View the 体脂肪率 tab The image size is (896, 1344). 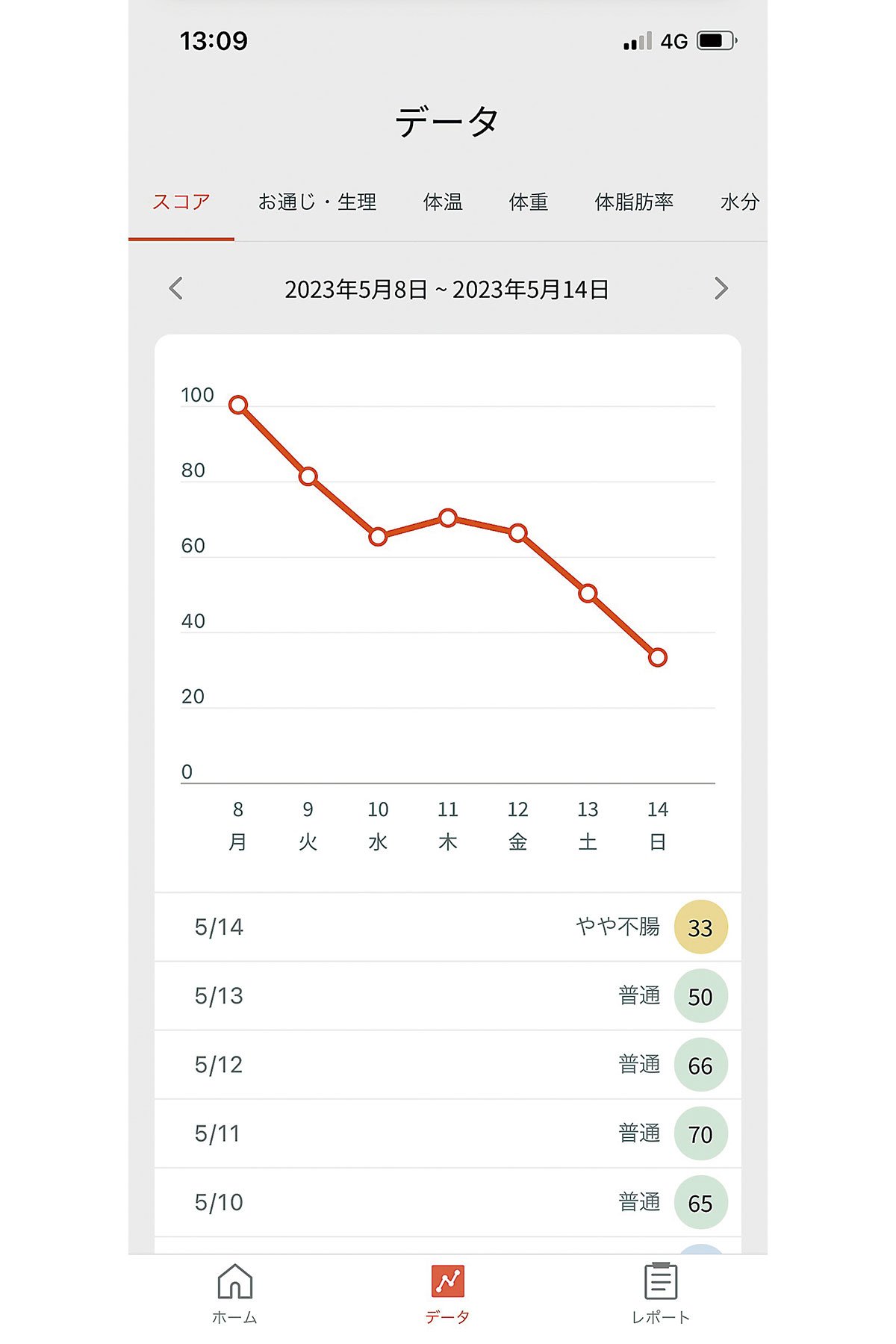(x=634, y=202)
